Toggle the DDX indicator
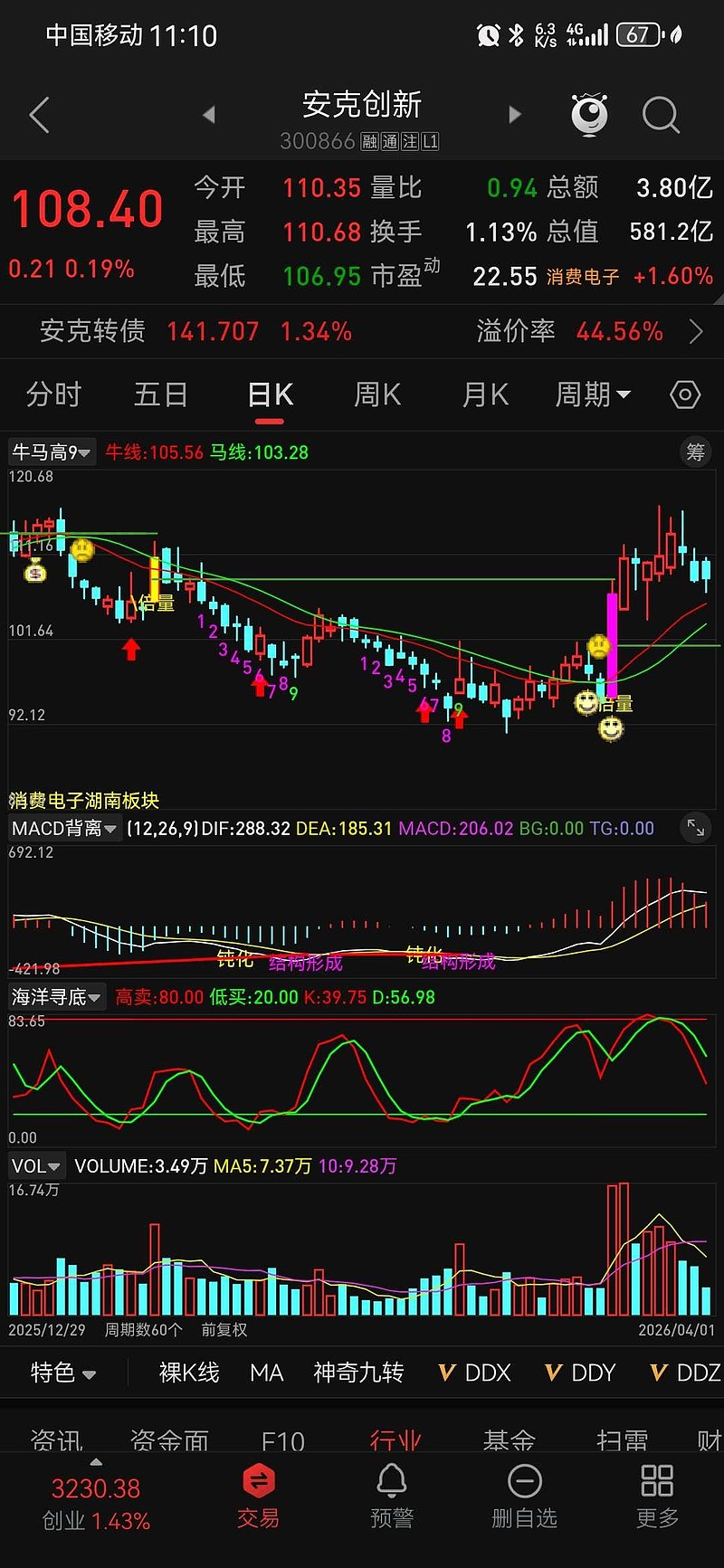Screen dimensions: 724x1568 click(473, 1373)
